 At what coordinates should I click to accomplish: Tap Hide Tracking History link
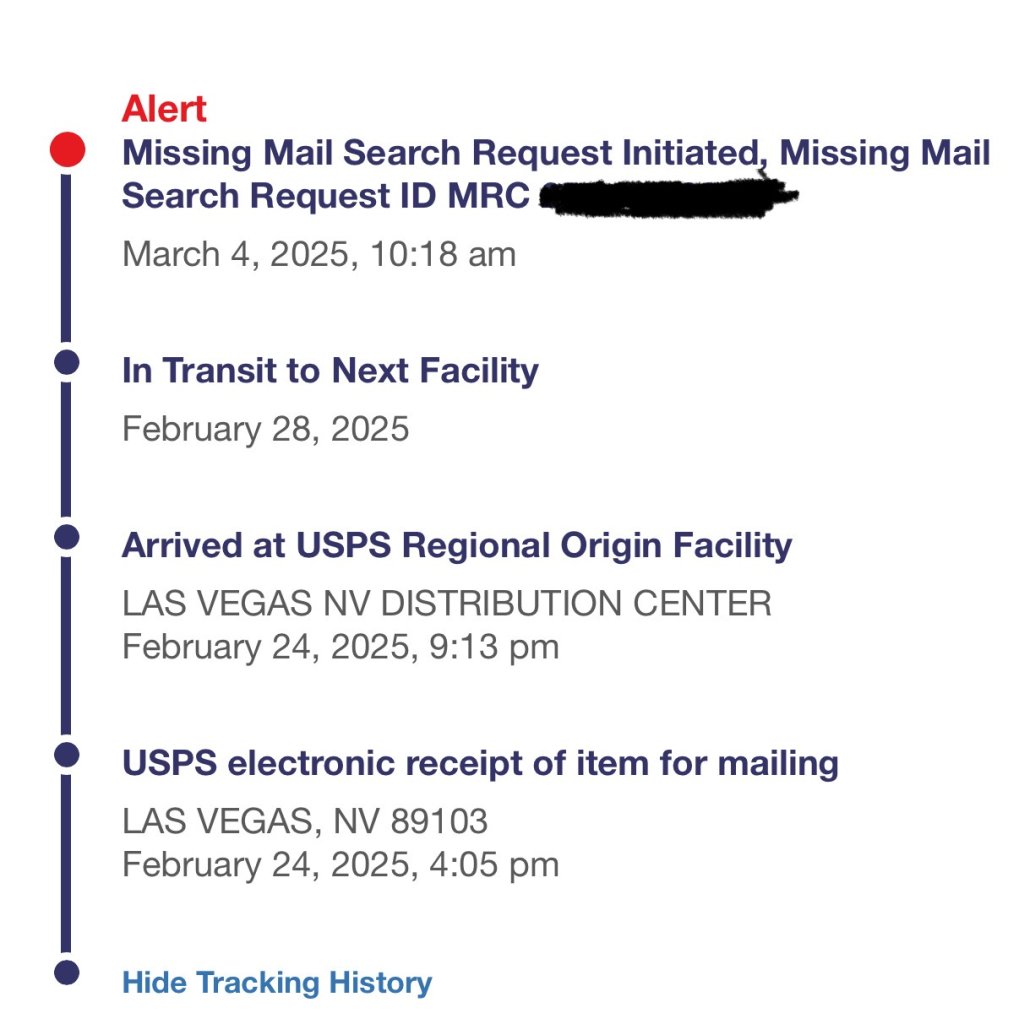[x=277, y=982]
